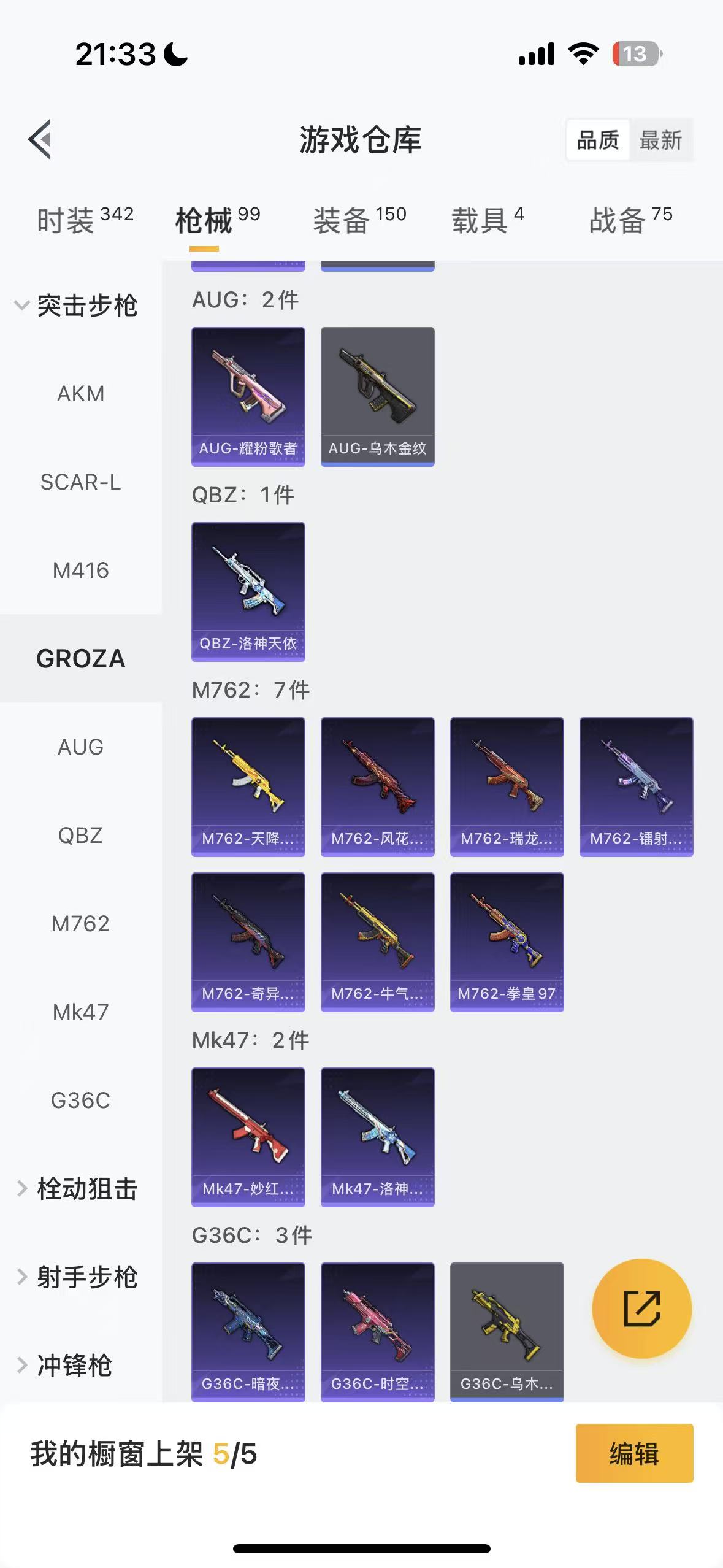723x1568 pixels.
Task: Collapse the 突击步枪 category
Action: pyautogui.click(x=77, y=305)
